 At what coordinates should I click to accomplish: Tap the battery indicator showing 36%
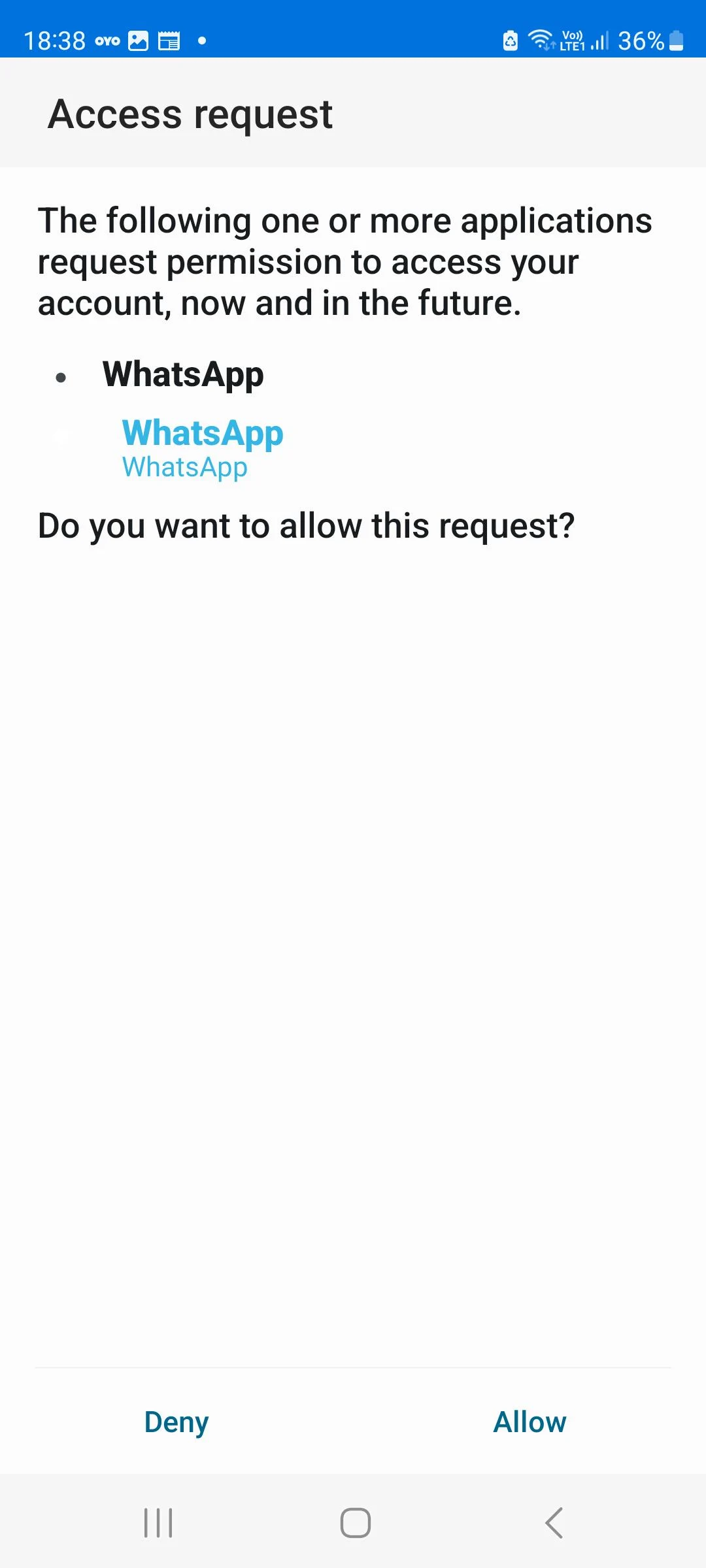tap(649, 41)
